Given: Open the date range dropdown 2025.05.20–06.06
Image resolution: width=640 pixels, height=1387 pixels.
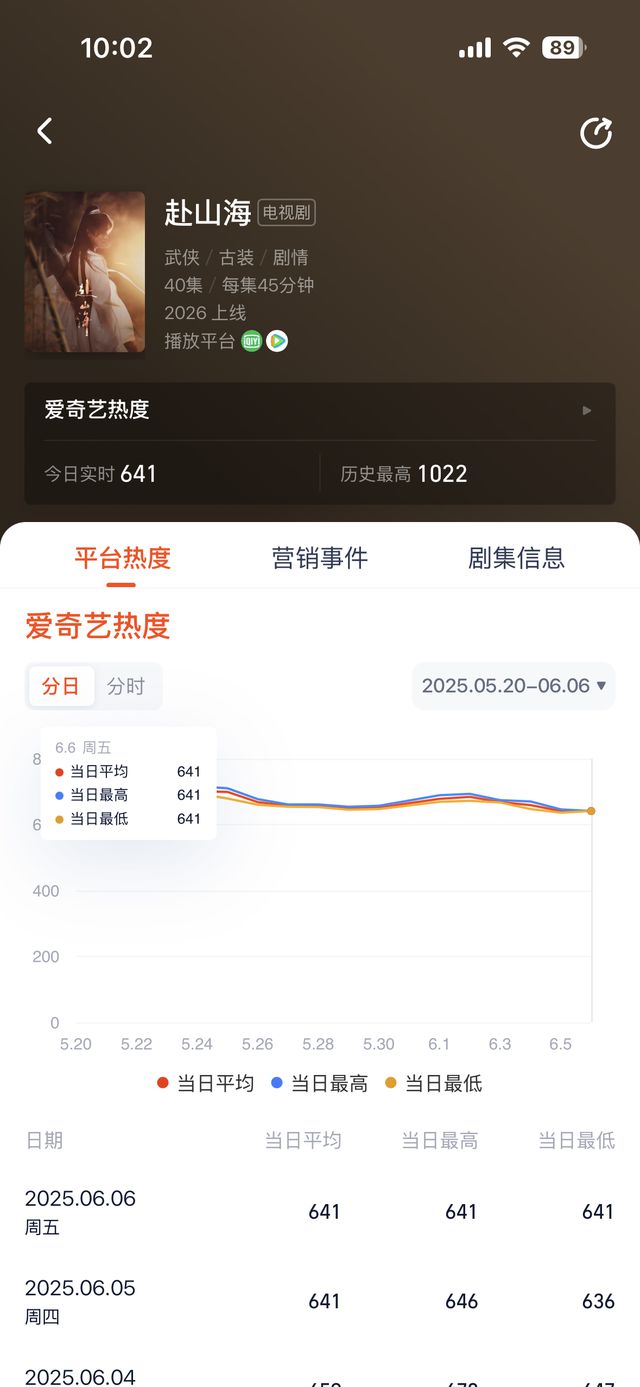Looking at the screenshot, I should (x=514, y=686).
